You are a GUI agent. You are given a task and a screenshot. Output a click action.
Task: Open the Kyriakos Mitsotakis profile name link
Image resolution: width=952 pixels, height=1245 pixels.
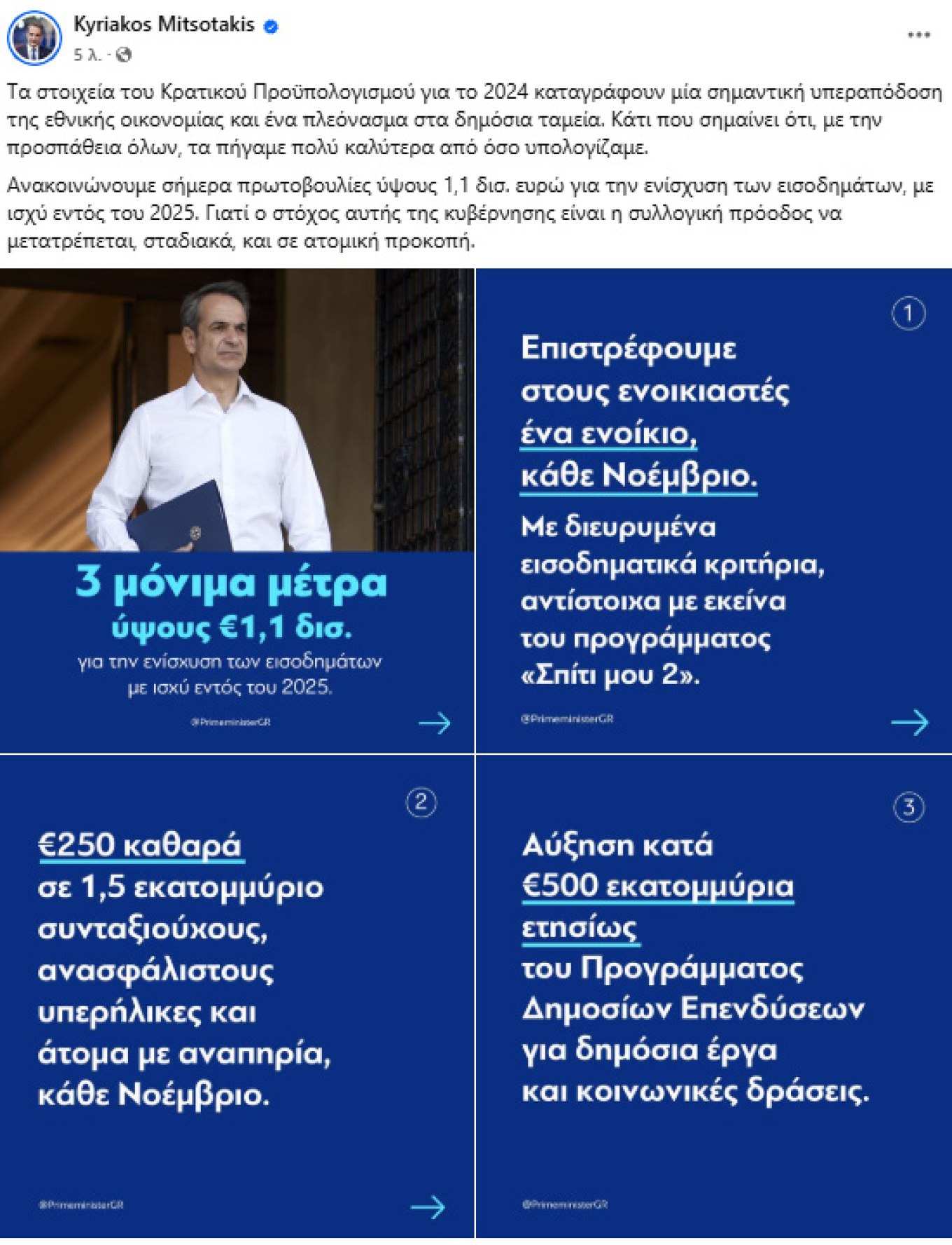[x=164, y=25]
